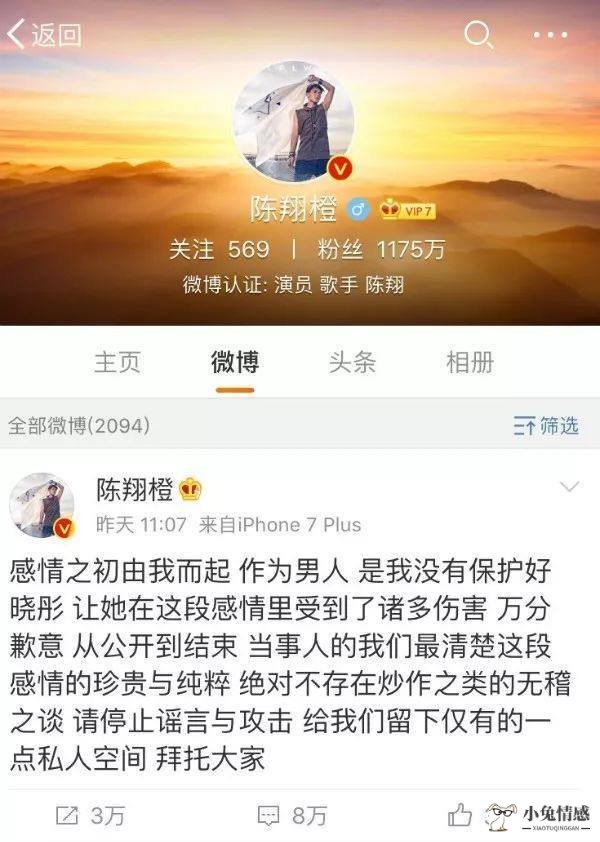600x842 pixels.
Task: Switch to the 主页 tab
Action: click(x=117, y=362)
